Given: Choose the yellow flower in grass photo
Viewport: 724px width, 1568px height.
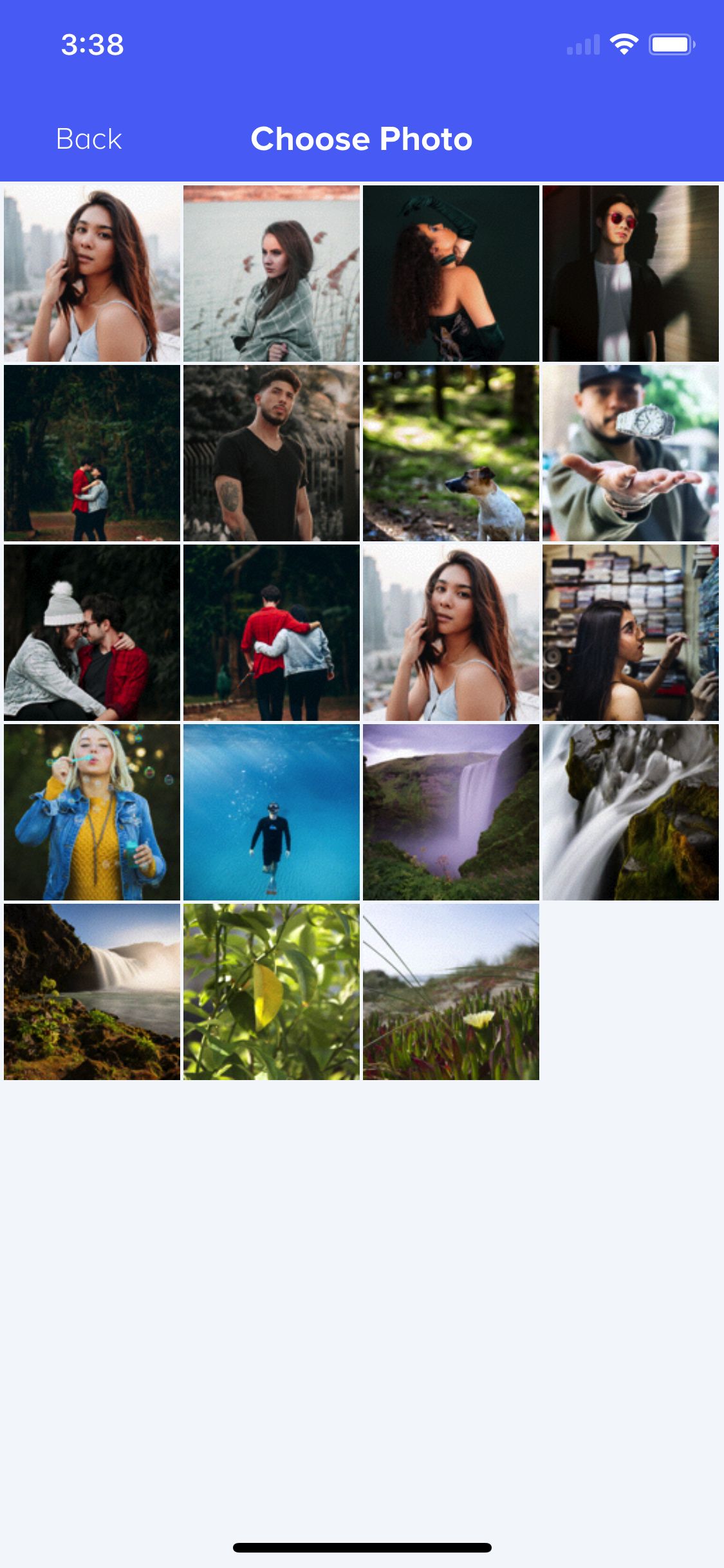Looking at the screenshot, I should tap(450, 992).
